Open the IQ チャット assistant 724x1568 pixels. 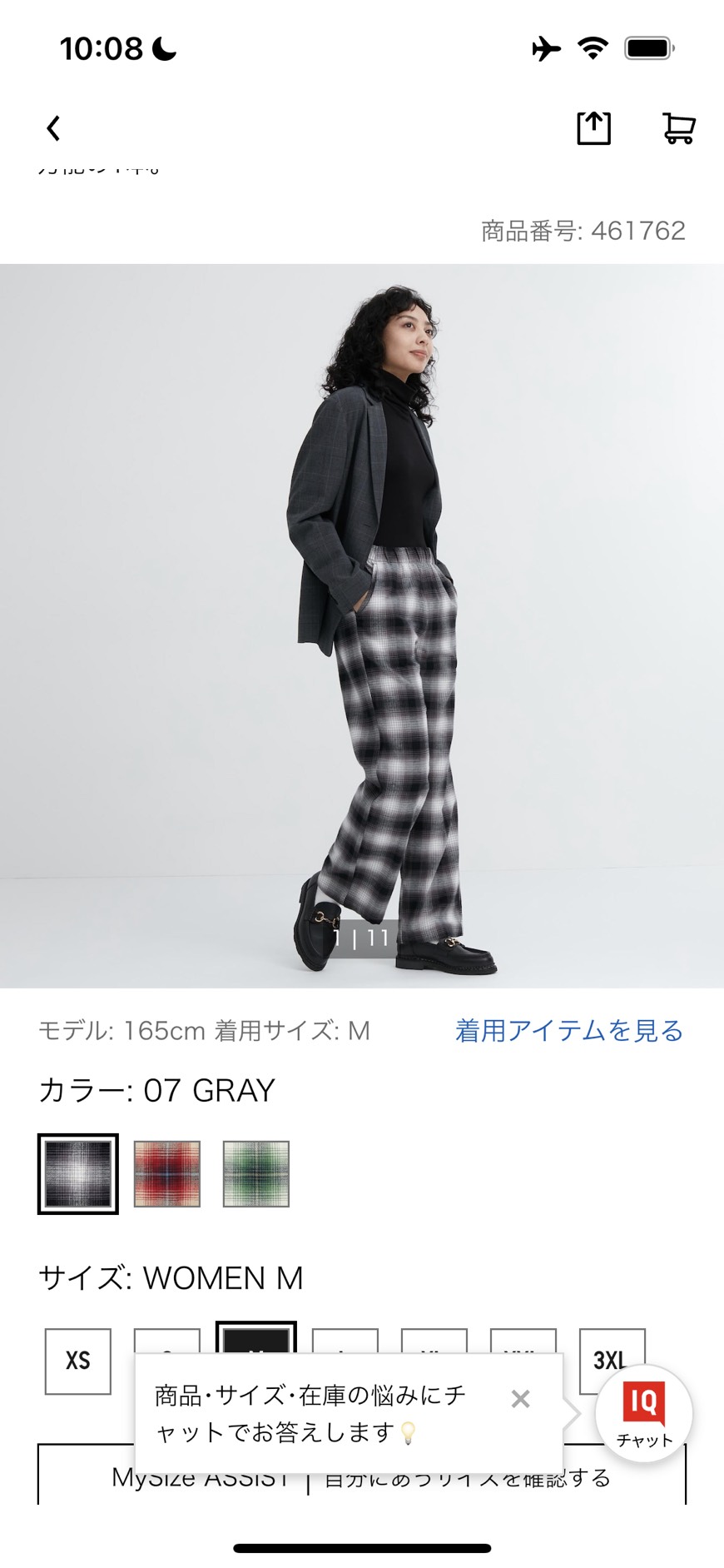click(x=644, y=1413)
